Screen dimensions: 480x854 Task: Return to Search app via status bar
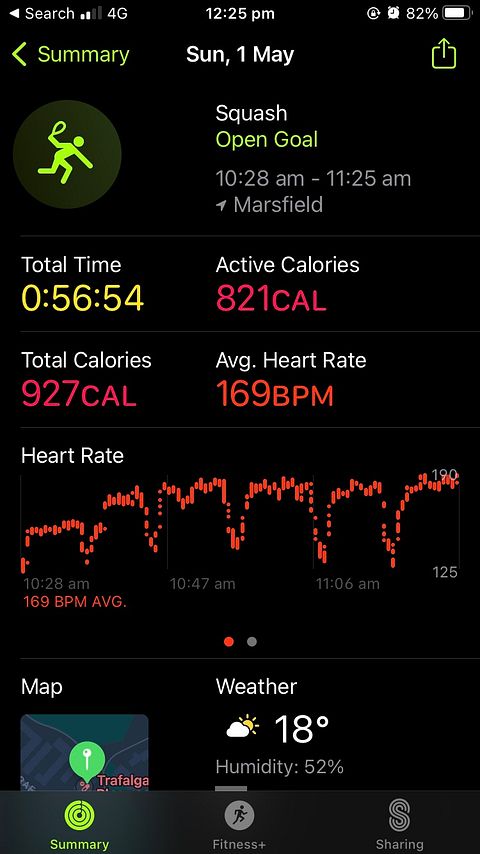click(42, 13)
